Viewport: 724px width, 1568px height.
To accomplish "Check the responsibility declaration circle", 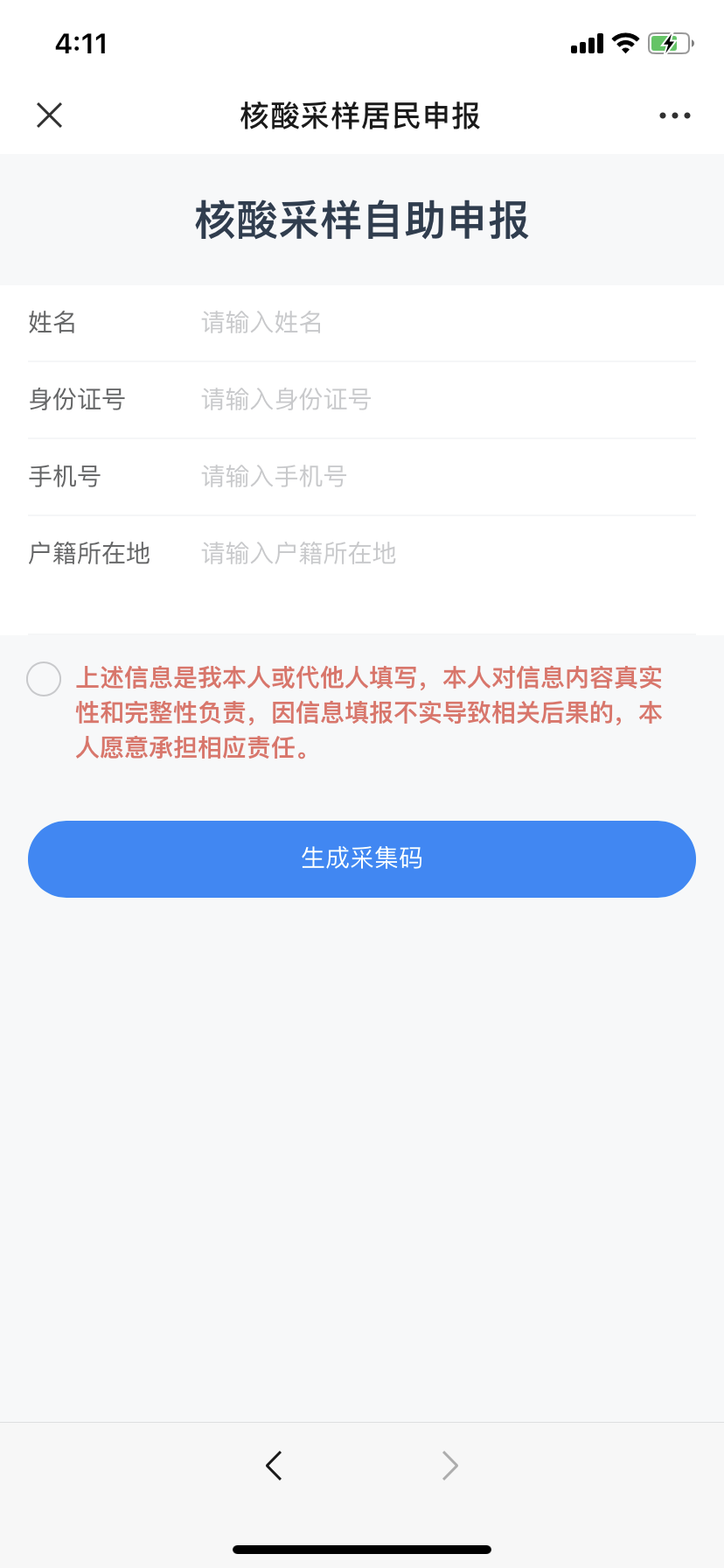I will [x=44, y=679].
